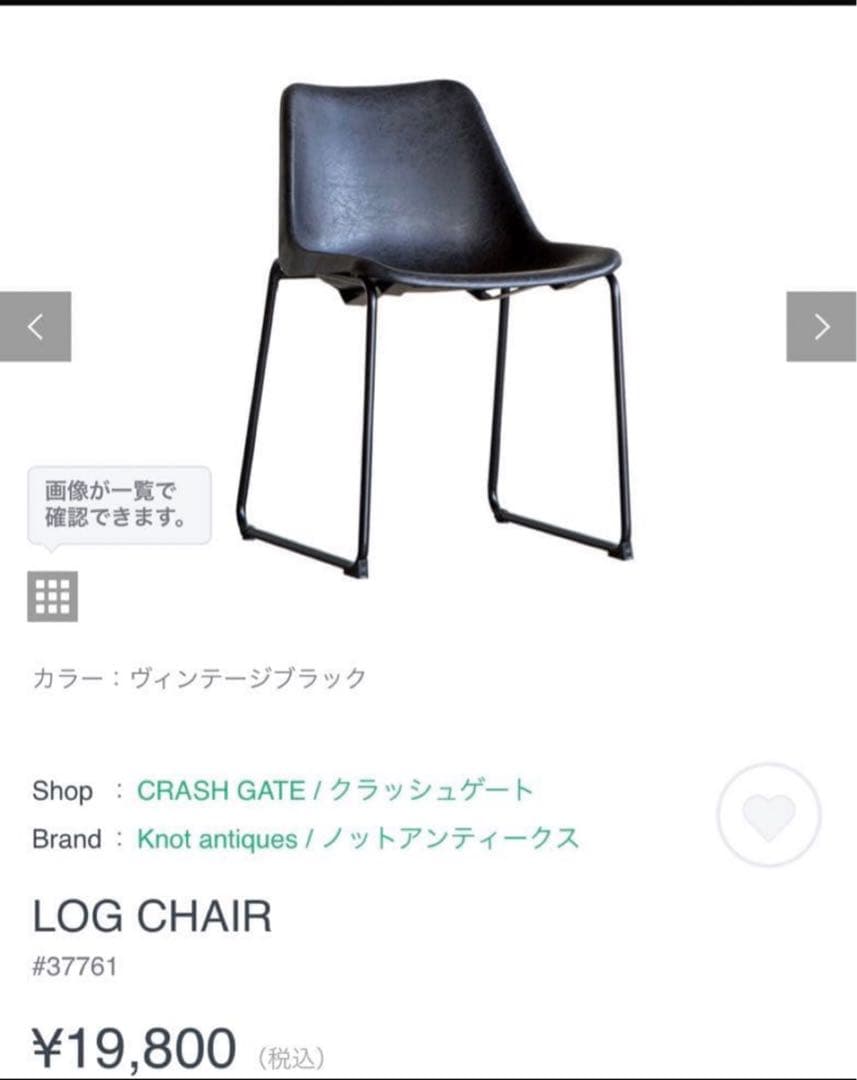Viewport: 857px width, 1080px height.
Task: Open the CRASH GATE shop page
Action: (x=337, y=789)
